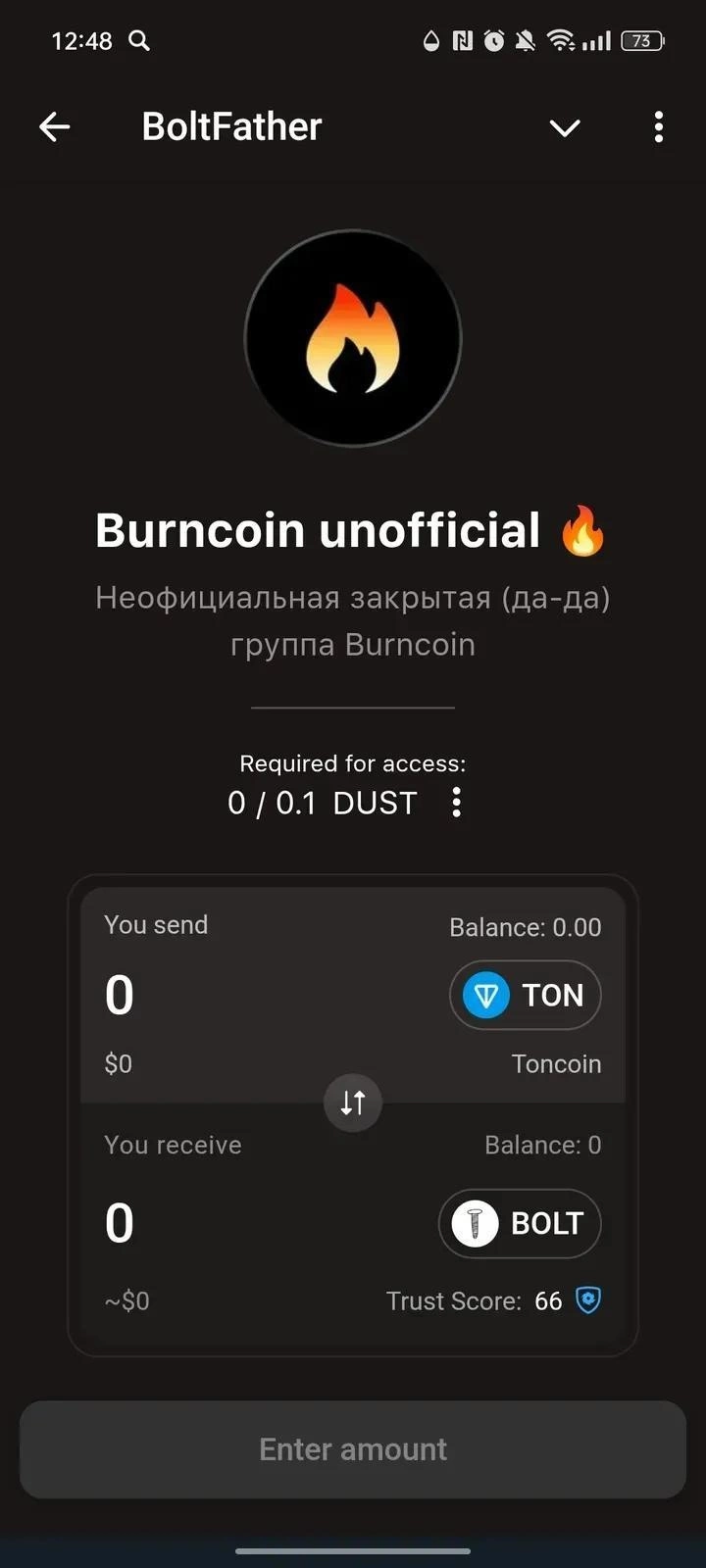Swap send and receive tokens
Screen dimensions: 706x1568
353,1102
